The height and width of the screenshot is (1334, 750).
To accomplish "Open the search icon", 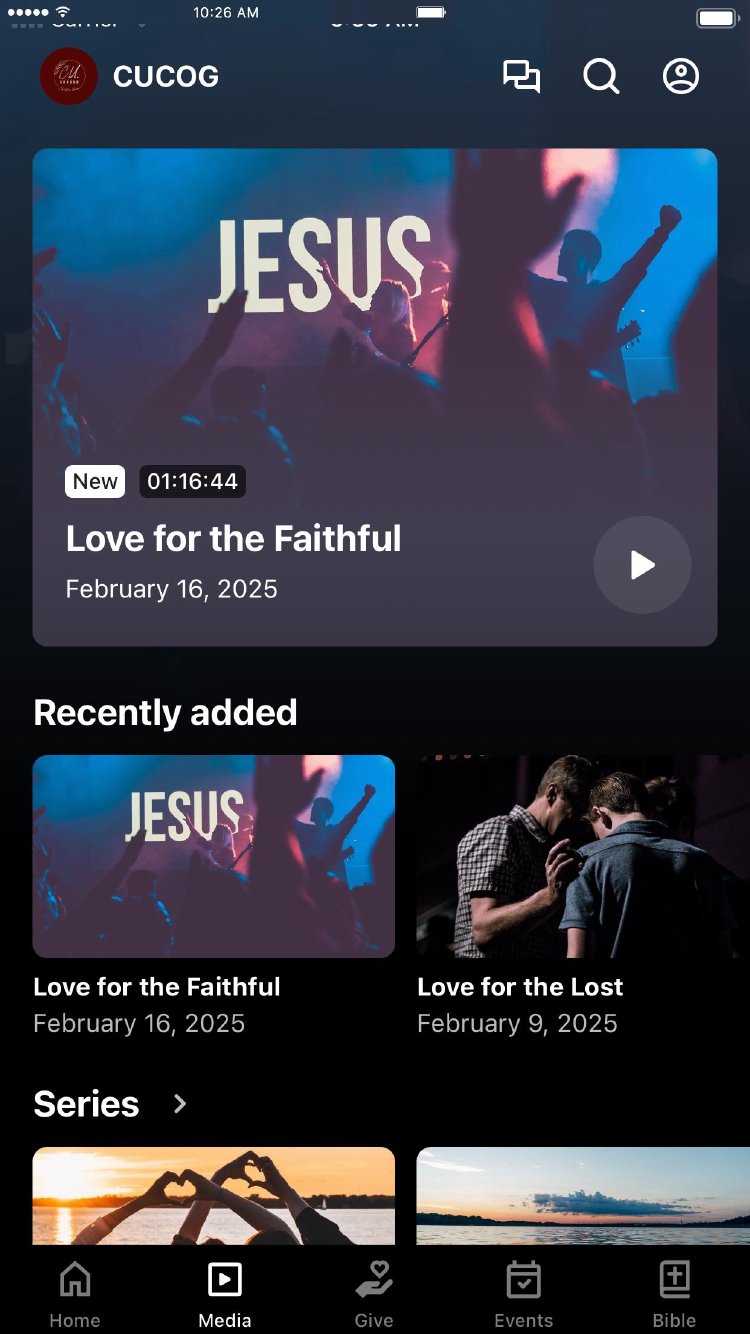I will pyautogui.click(x=601, y=77).
